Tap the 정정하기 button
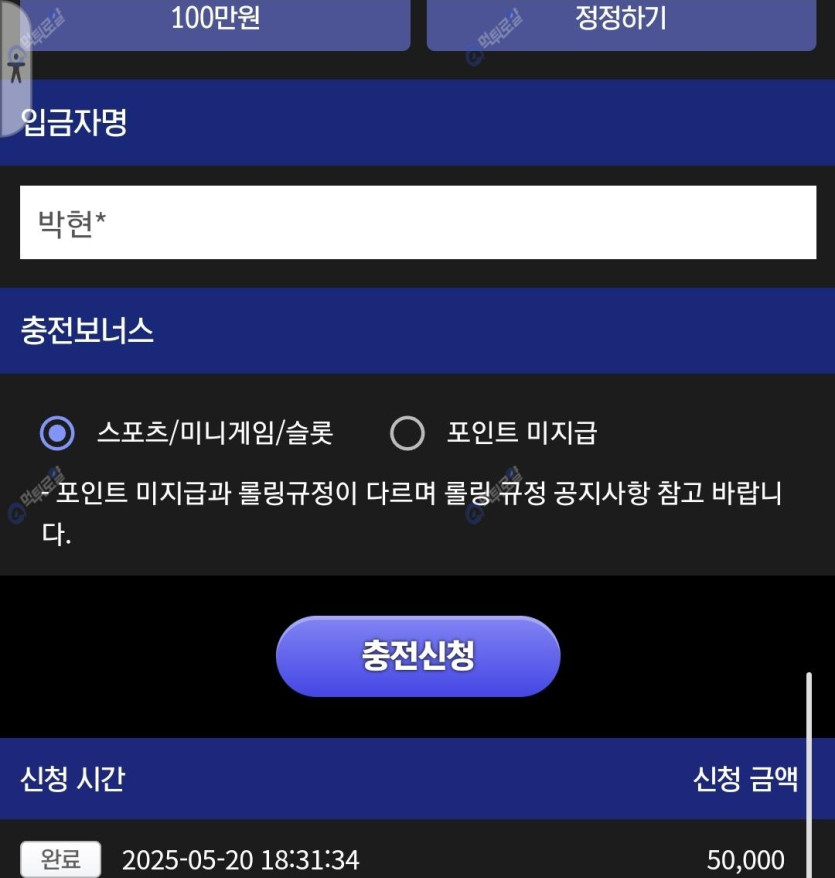 click(621, 22)
